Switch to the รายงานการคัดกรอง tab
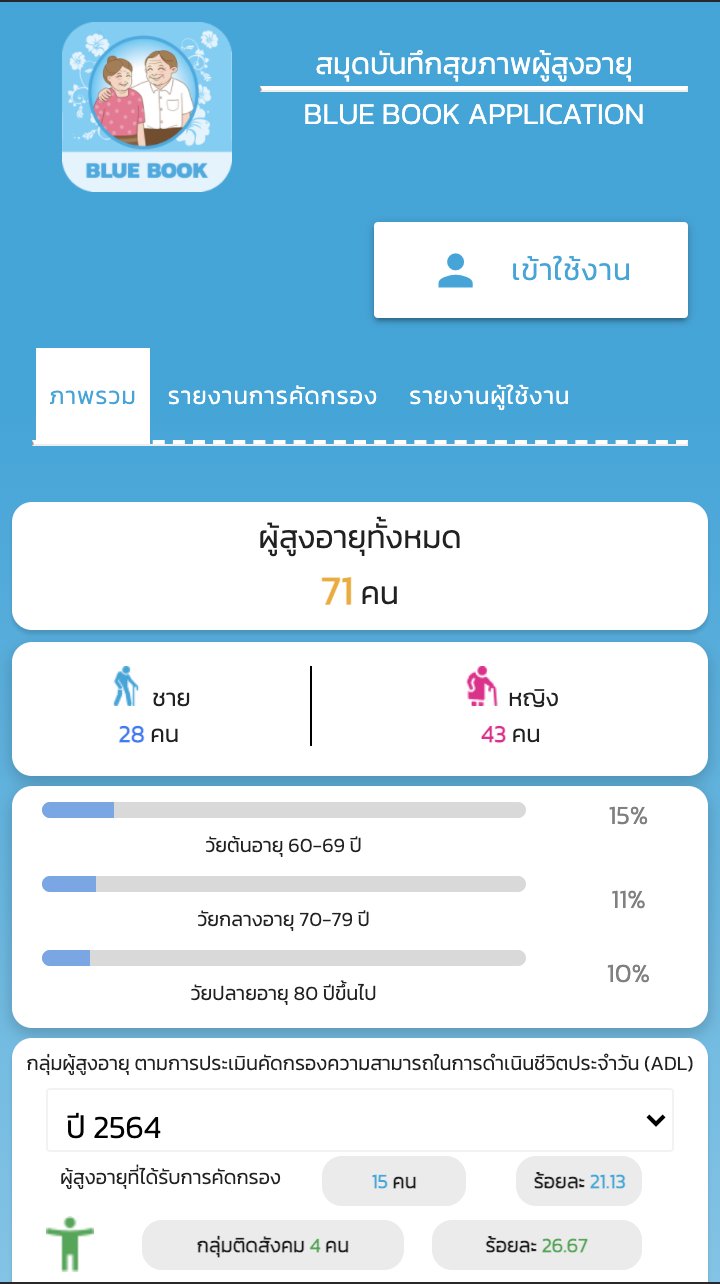The width and height of the screenshot is (720, 1284). (272, 396)
